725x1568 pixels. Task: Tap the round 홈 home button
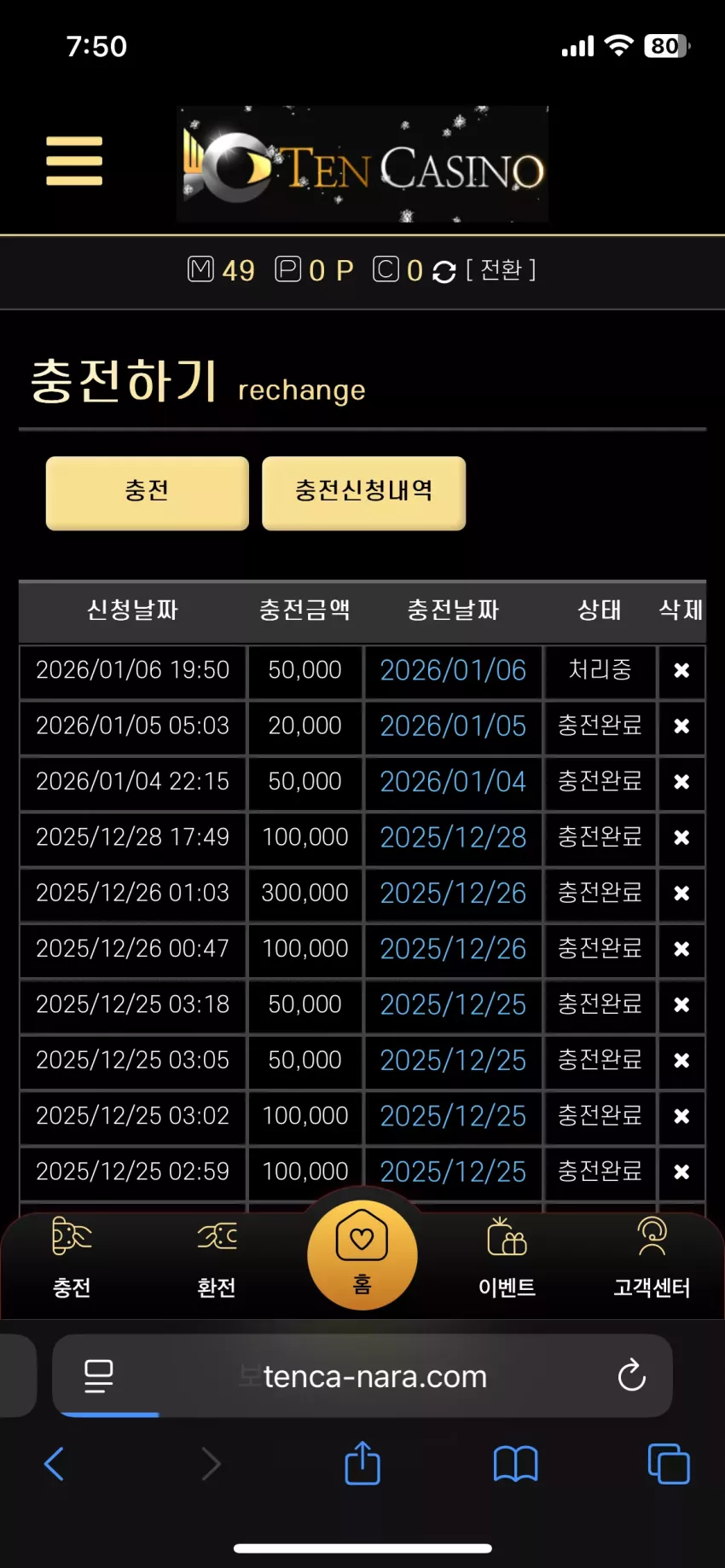click(x=362, y=1255)
